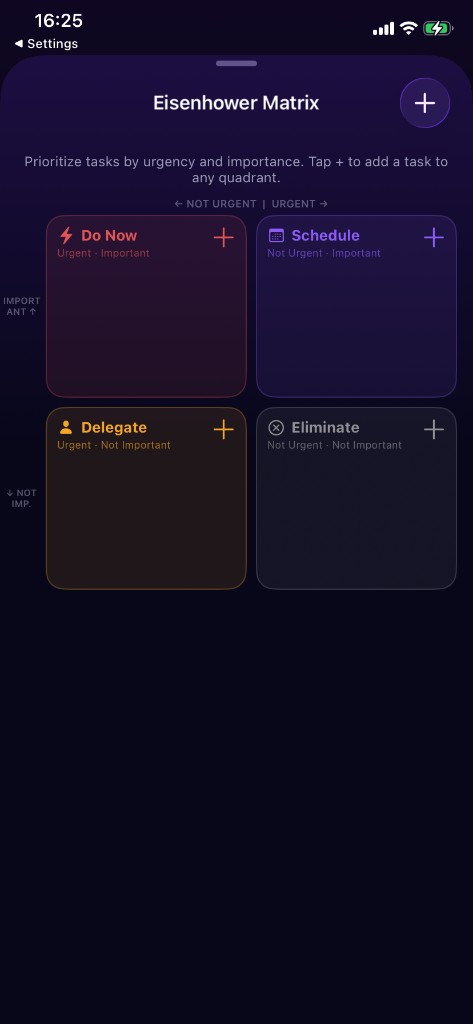This screenshot has height=1024, width=473.
Task: Add a task to Delegate quadrant
Action: tap(223, 430)
